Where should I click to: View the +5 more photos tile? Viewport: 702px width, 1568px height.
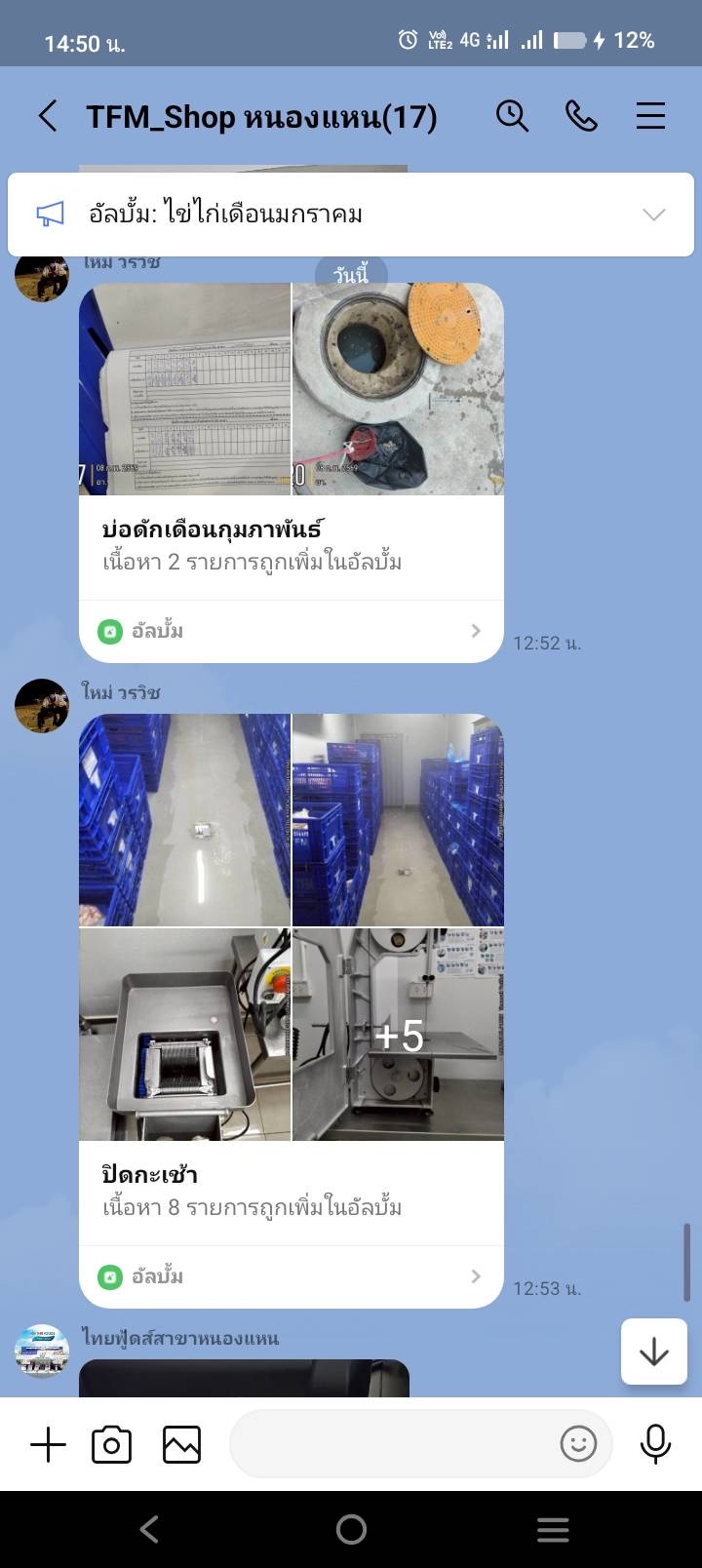coord(399,1035)
